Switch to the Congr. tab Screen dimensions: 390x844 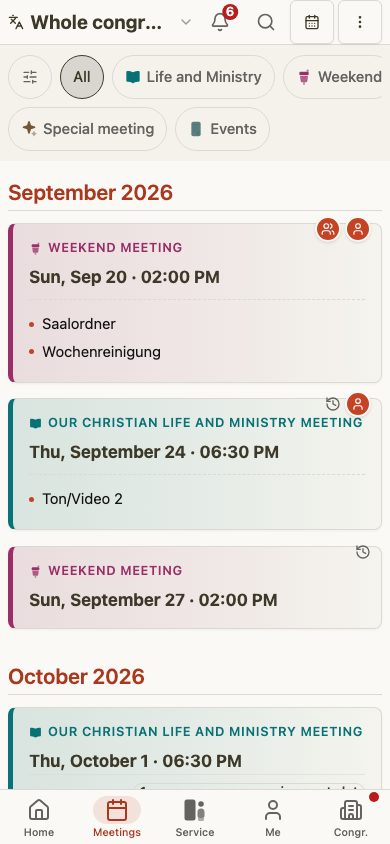coord(351,818)
